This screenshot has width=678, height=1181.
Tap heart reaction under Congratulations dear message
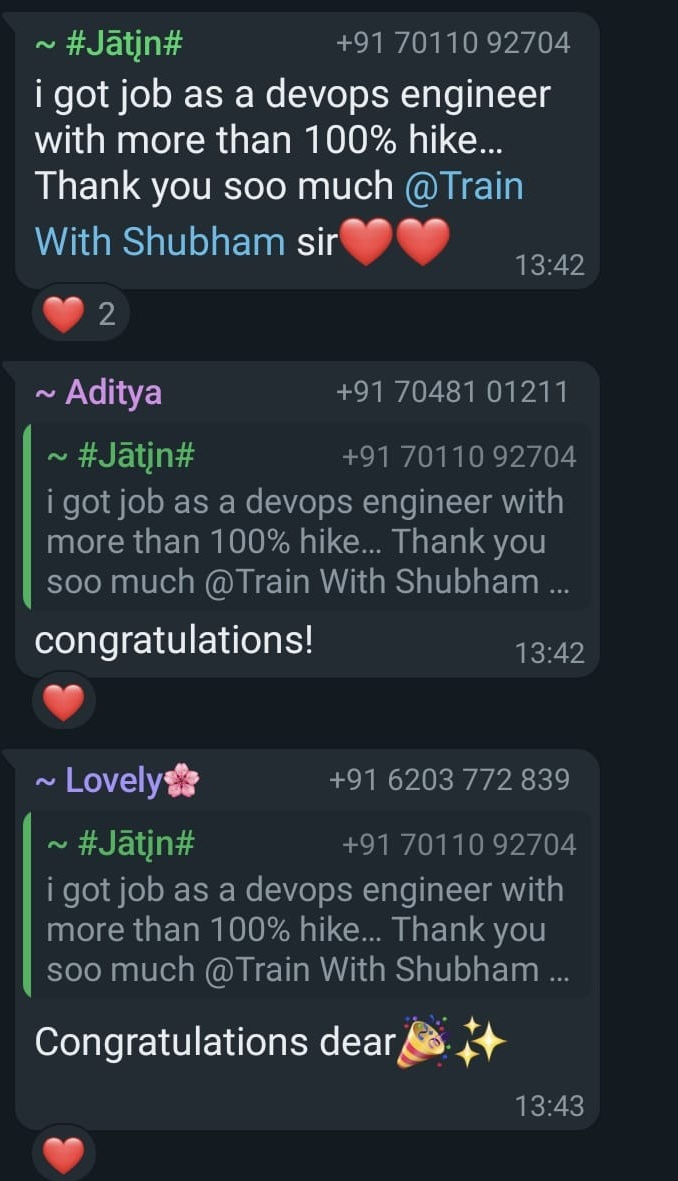[x=64, y=1156]
